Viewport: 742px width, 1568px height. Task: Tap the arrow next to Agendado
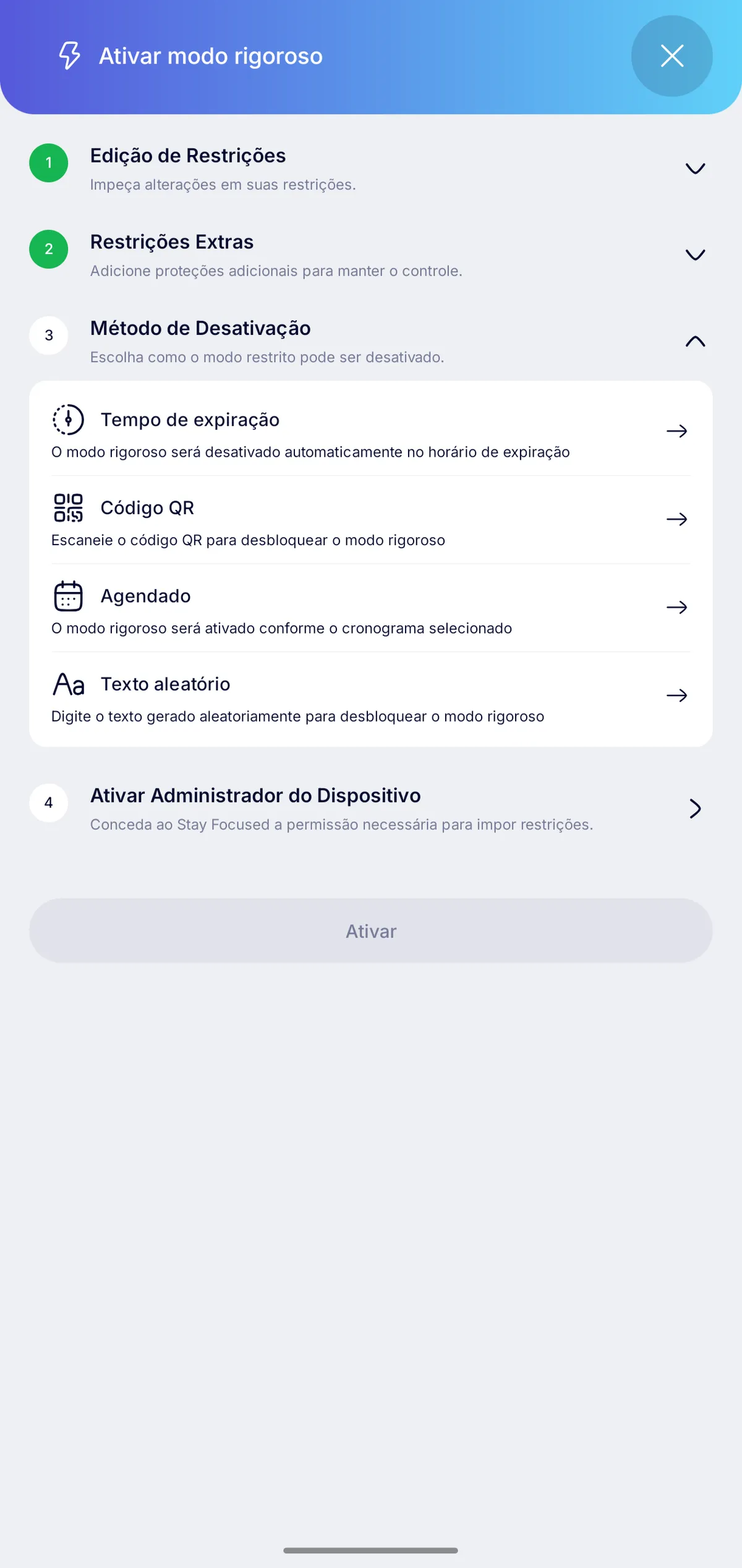(x=677, y=607)
